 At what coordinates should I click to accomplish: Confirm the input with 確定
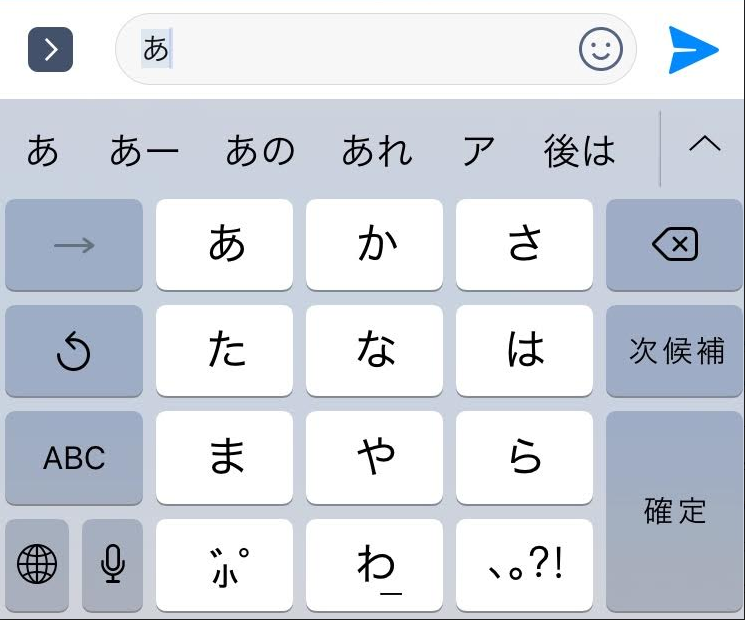(x=674, y=511)
